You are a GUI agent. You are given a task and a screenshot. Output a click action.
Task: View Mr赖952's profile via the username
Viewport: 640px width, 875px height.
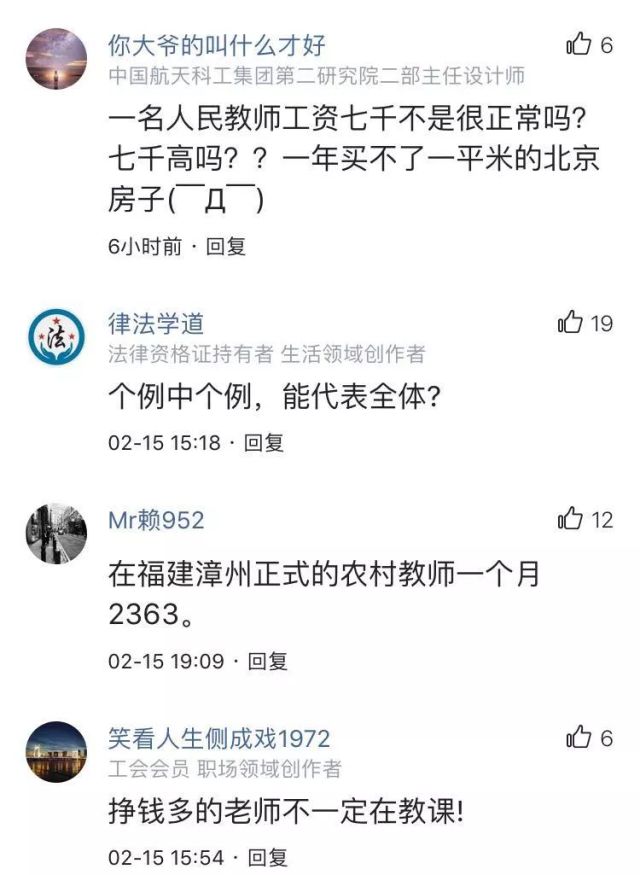coord(156,520)
